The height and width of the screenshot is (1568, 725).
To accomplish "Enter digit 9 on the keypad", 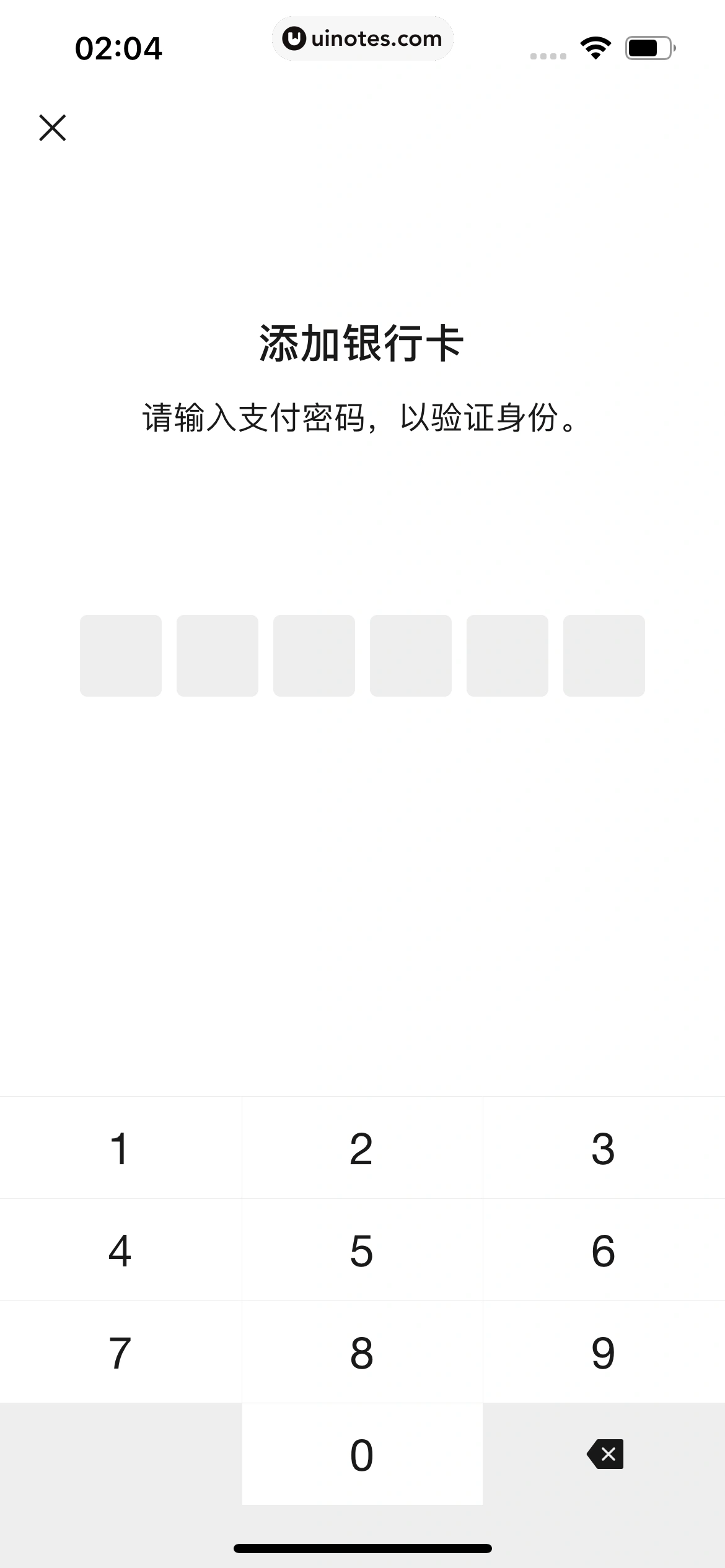I will (604, 1352).
